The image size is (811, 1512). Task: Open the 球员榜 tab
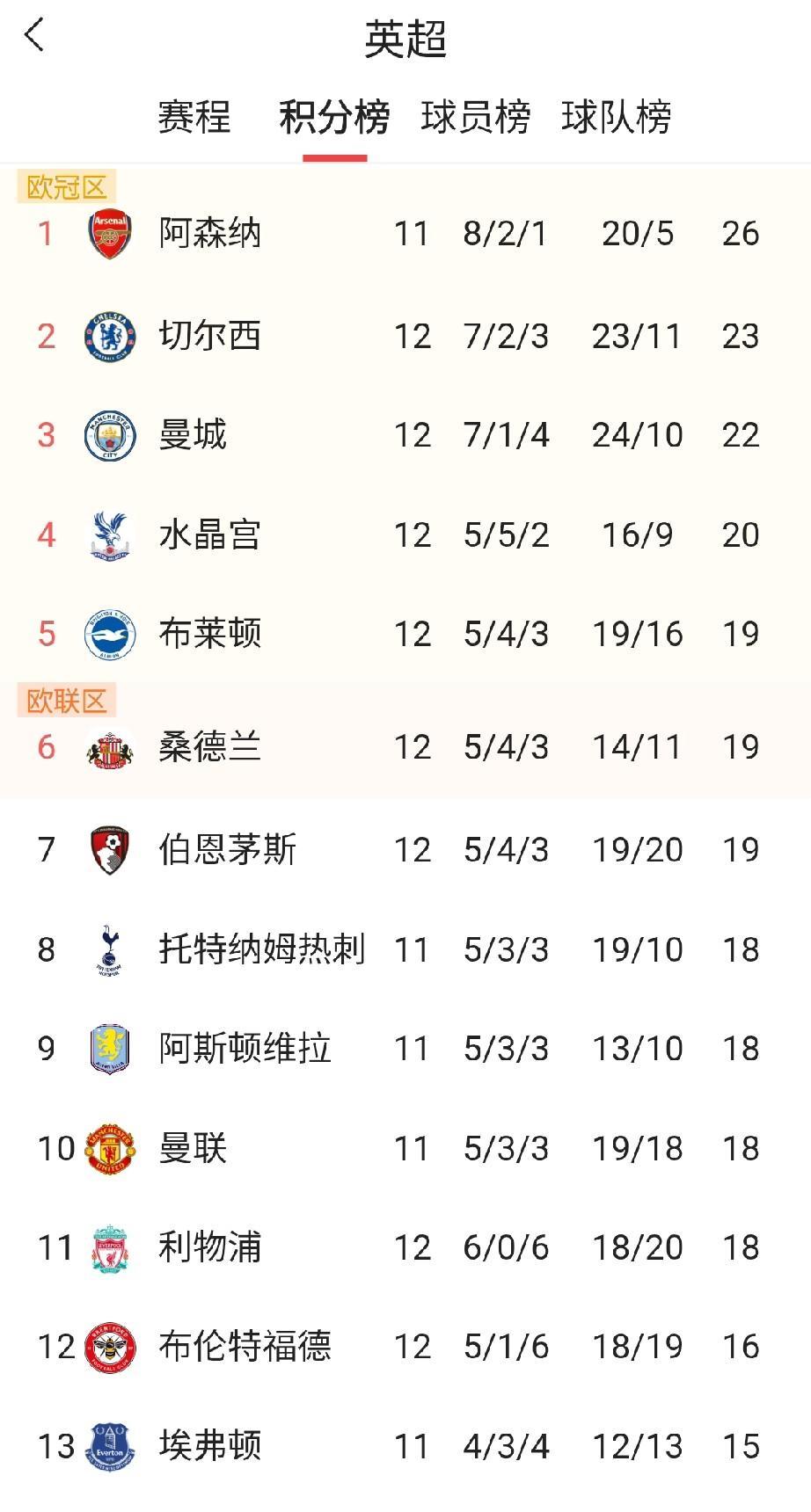coord(476,117)
